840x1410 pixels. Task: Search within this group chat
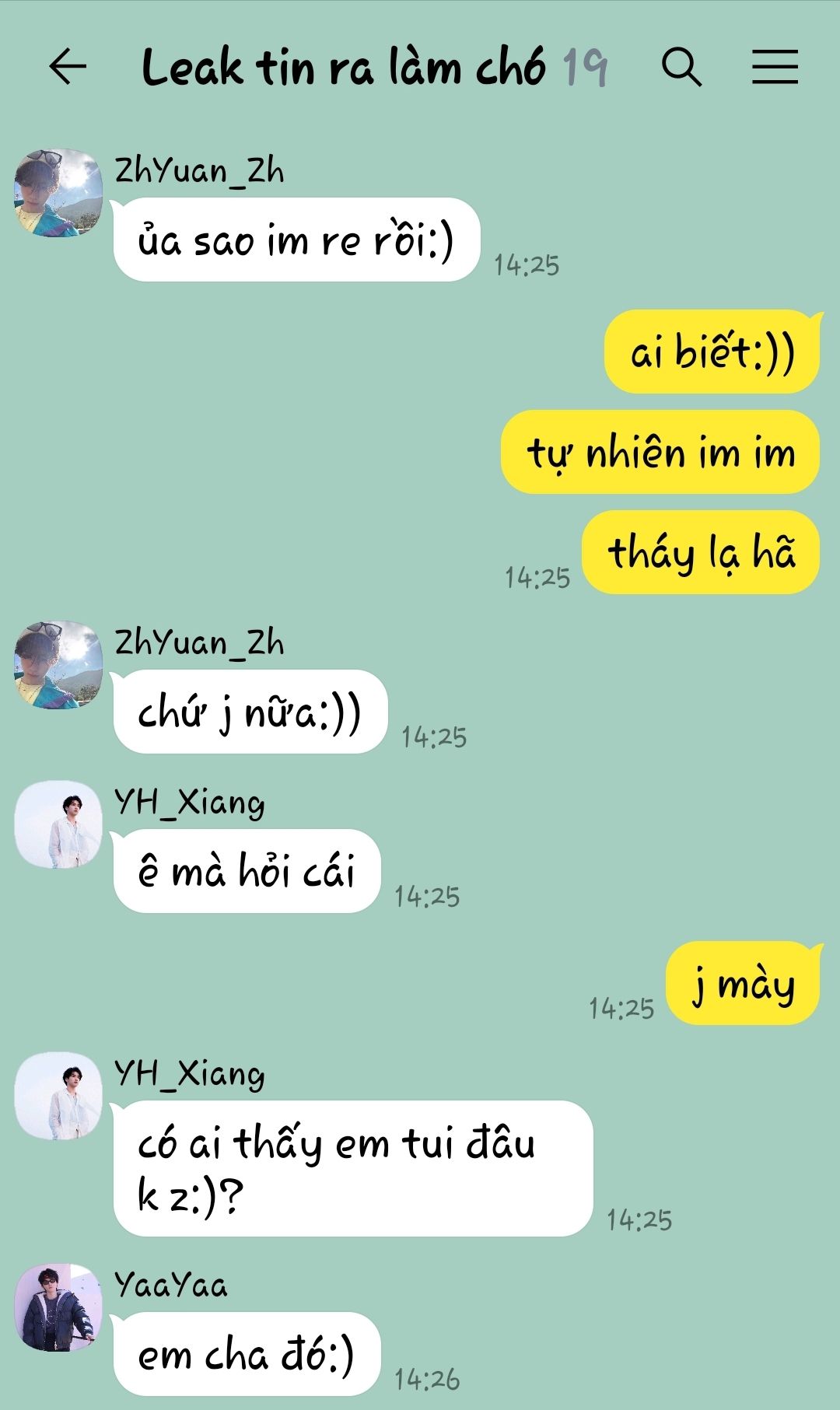(x=681, y=67)
